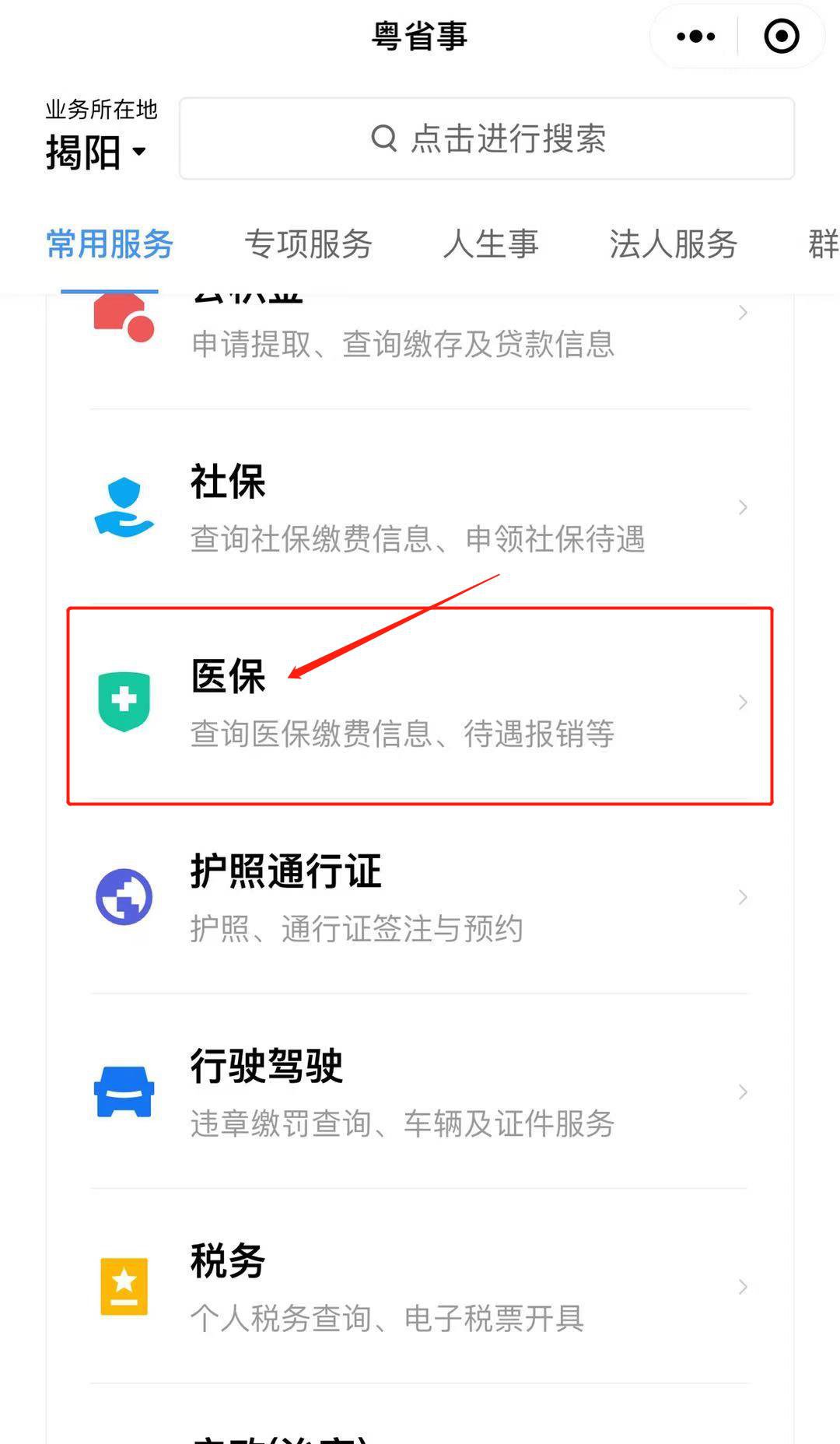The width and height of the screenshot is (840, 1444).
Task: Select the 常用服务 tab
Action: 110,244
